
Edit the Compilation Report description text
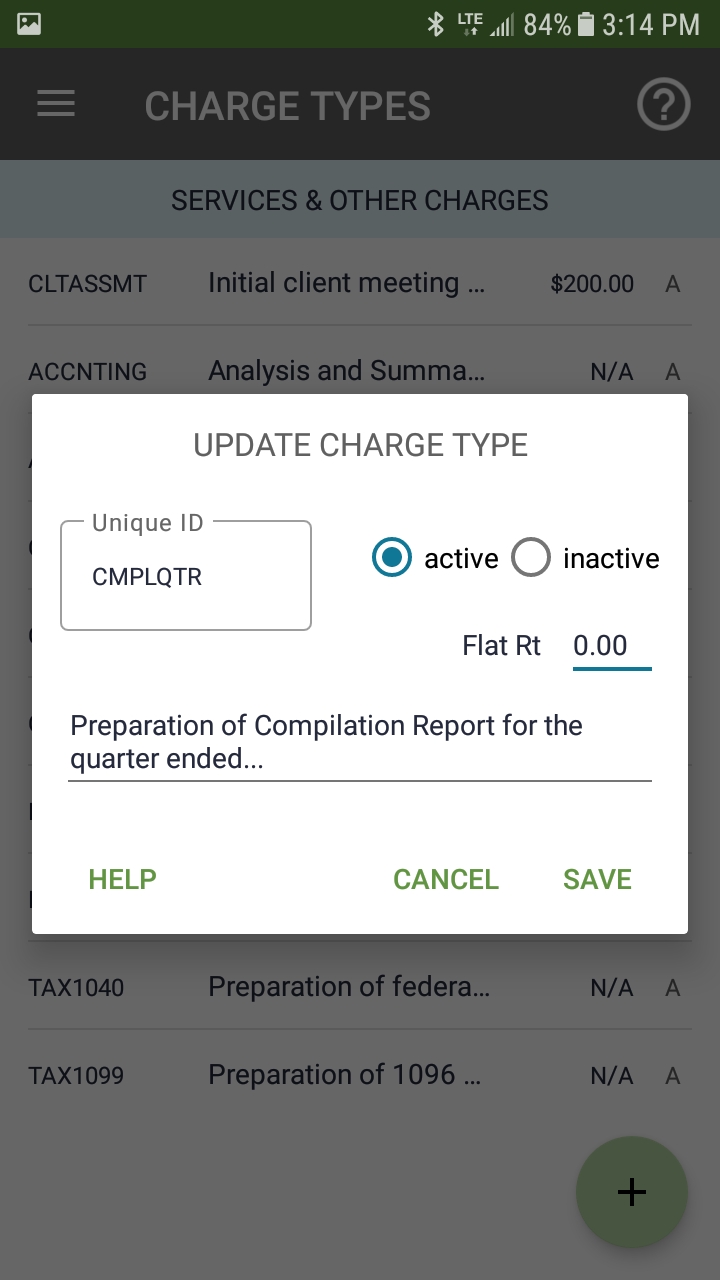tap(360, 740)
